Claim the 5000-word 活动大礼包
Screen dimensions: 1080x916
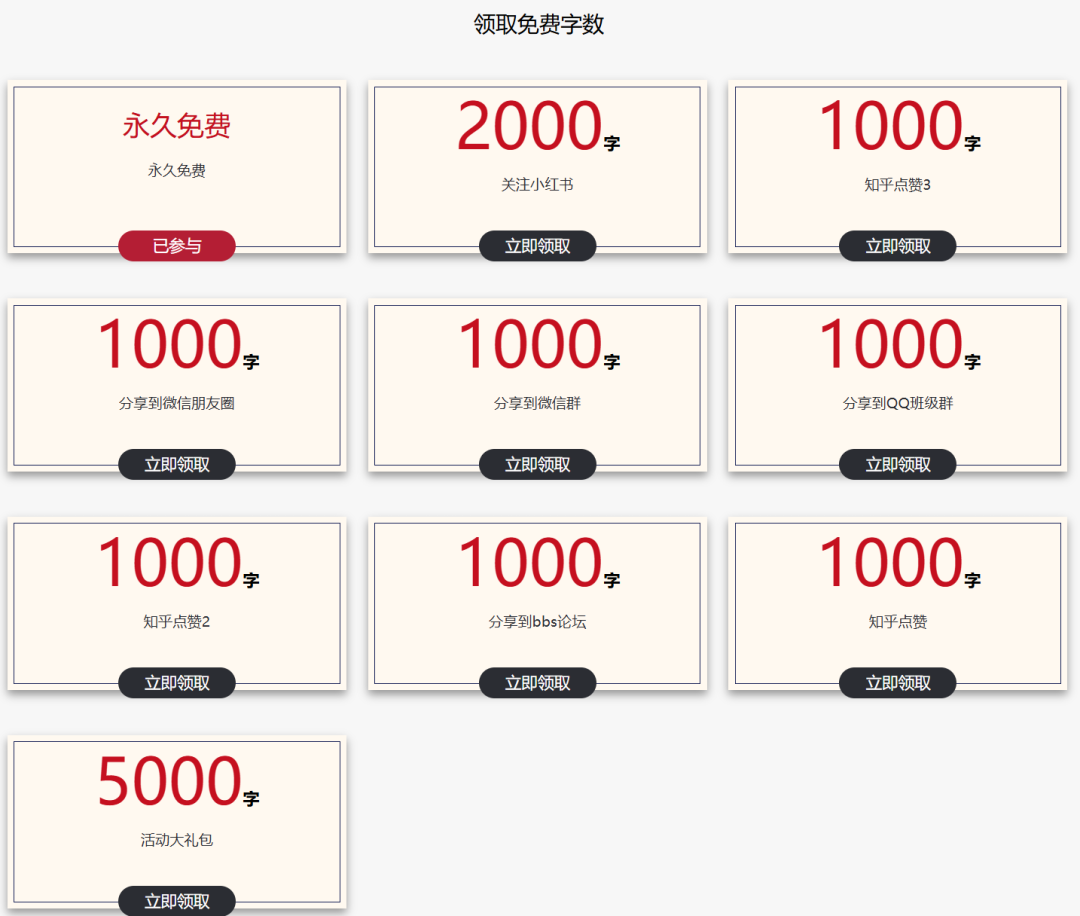pos(177,901)
